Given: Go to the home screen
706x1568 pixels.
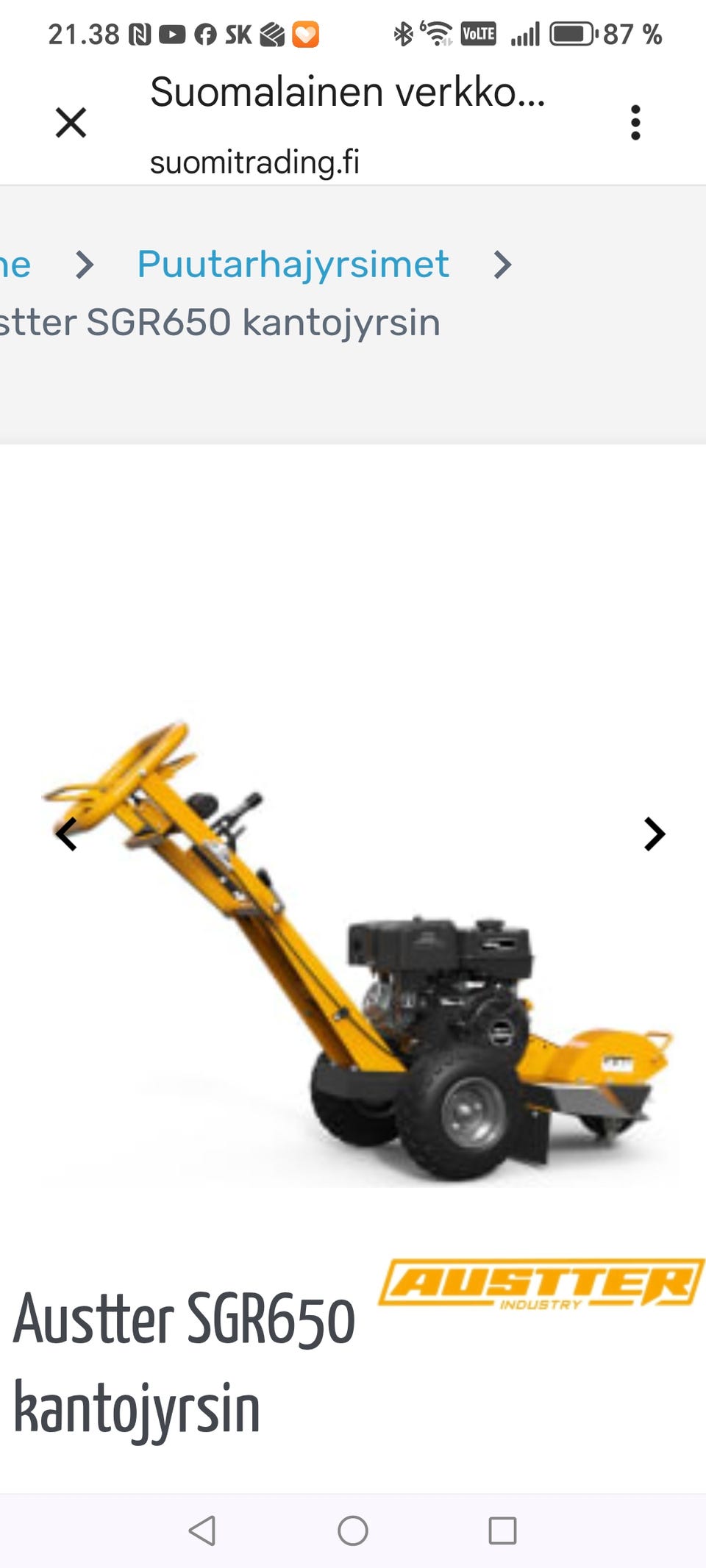Looking at the screenshot, I should [x=353, y=1531].
